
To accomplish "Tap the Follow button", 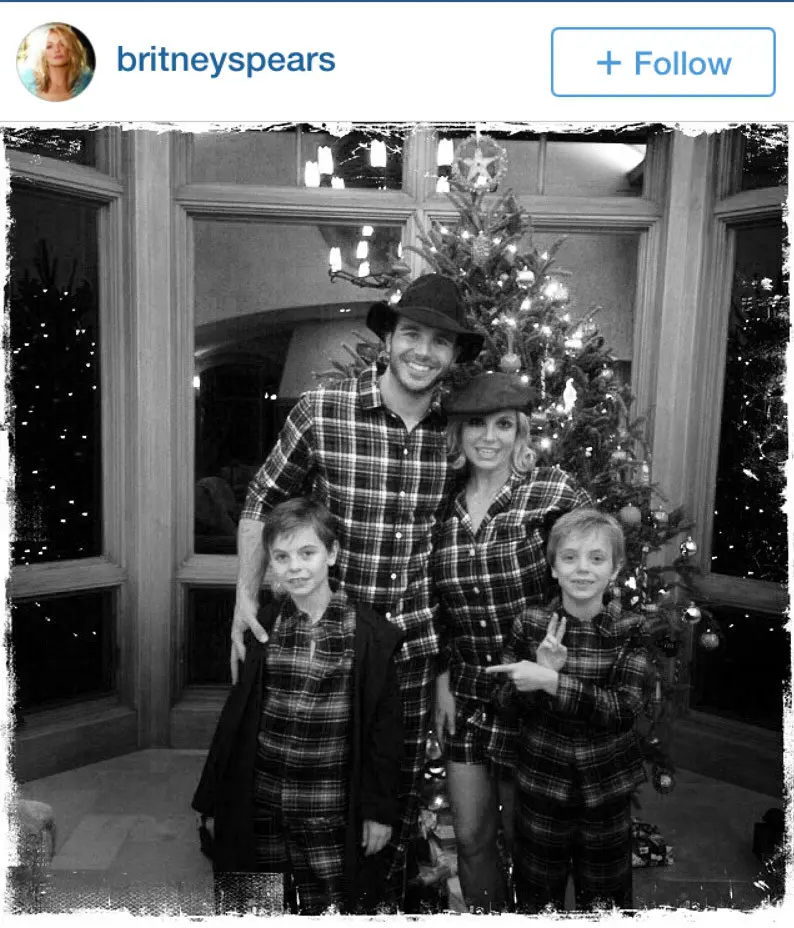I will coord(663,62).
